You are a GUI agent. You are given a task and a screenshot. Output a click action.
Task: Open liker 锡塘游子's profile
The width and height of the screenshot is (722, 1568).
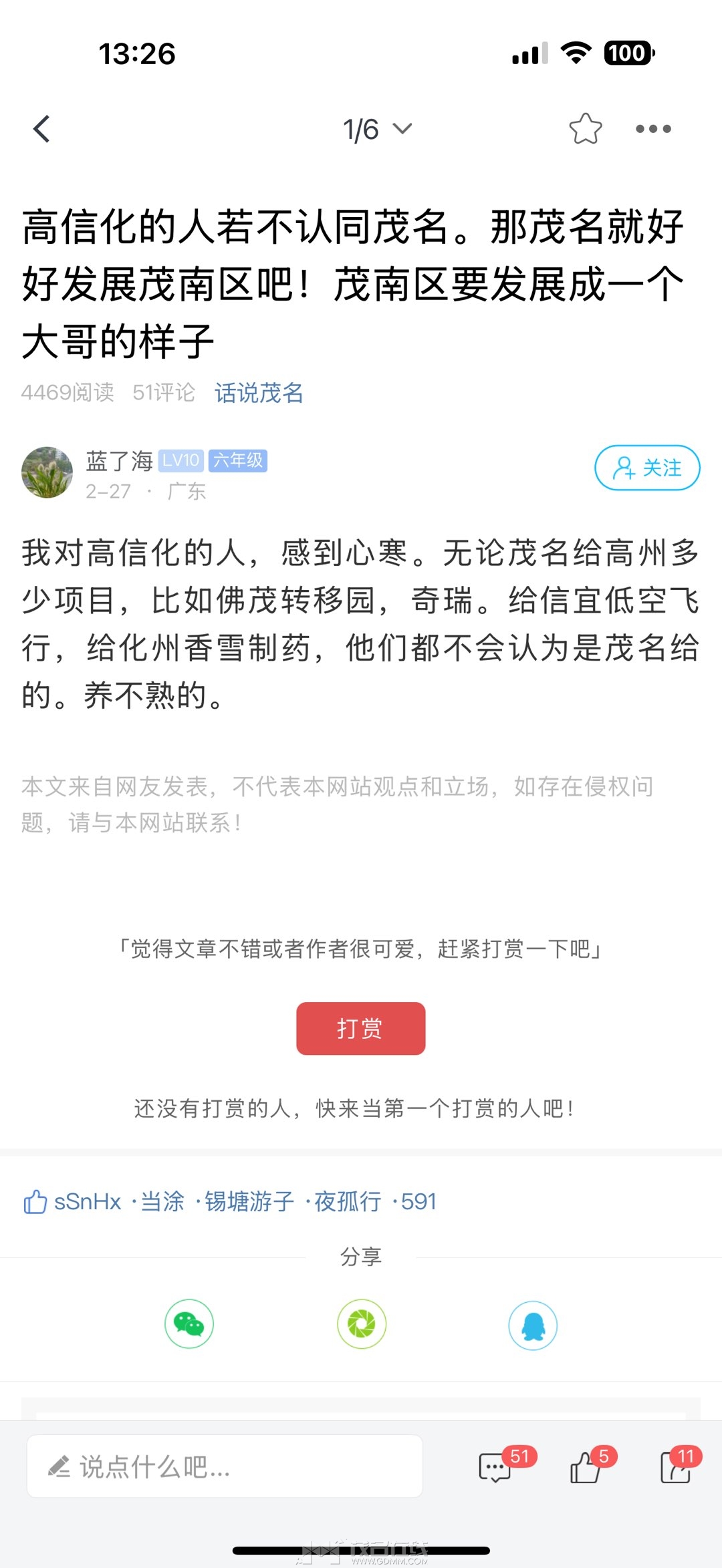249,1202
